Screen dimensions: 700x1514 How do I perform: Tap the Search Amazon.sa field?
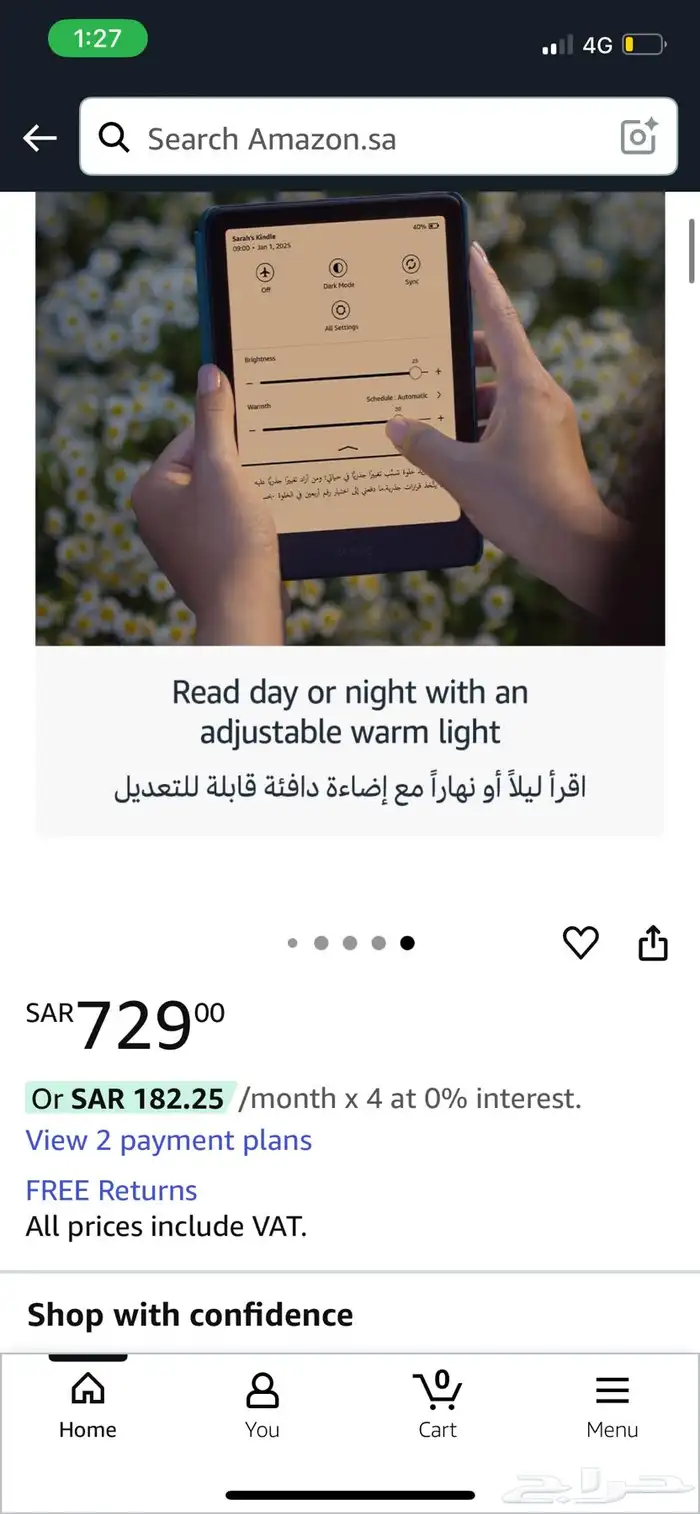[x=378, y=137]
